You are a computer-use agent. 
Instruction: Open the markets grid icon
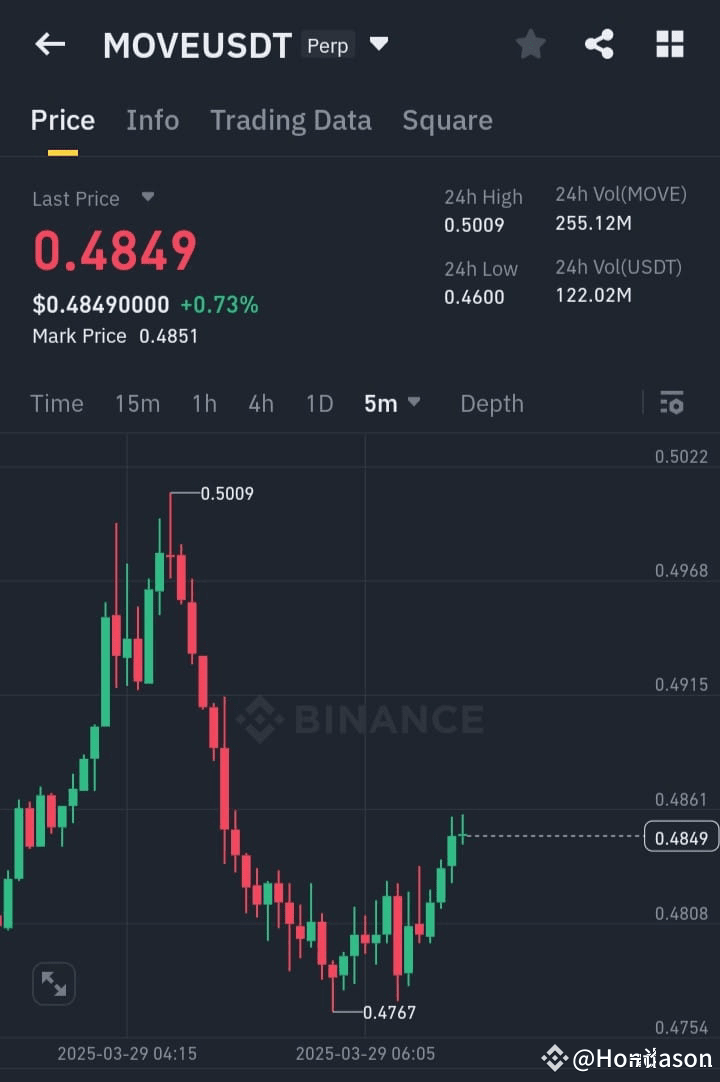tap(669, 44)
